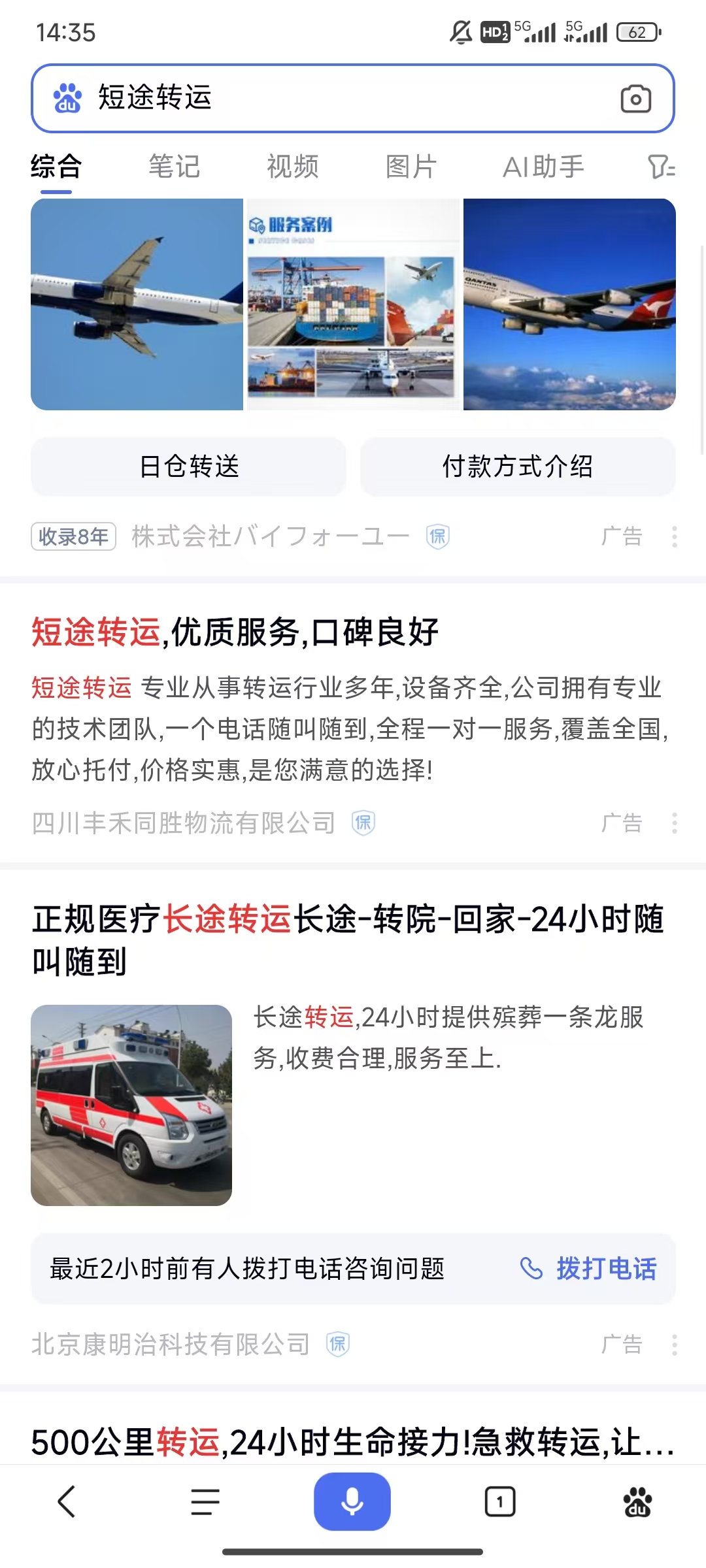Switch to the 图片 tab

point(411,167)
